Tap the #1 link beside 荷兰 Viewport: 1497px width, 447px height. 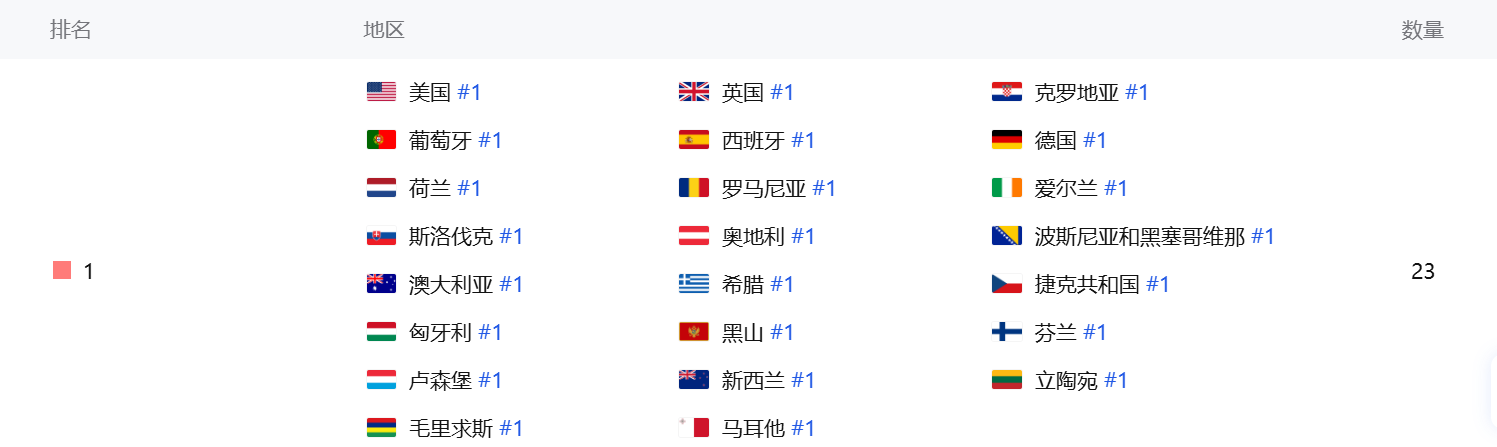(x=469, y=188)
